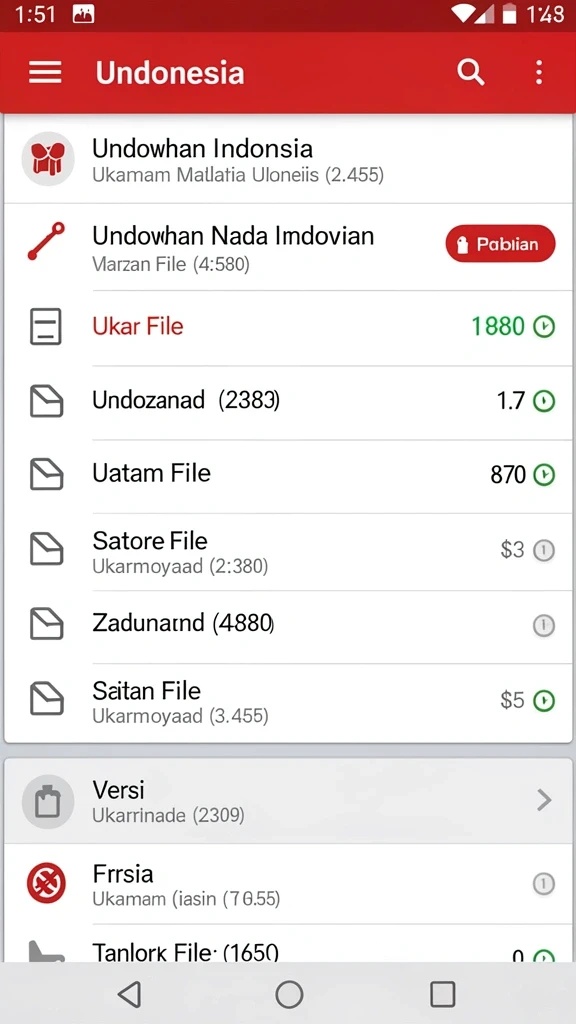Tap the green icon beside $5

click(544, 701)
